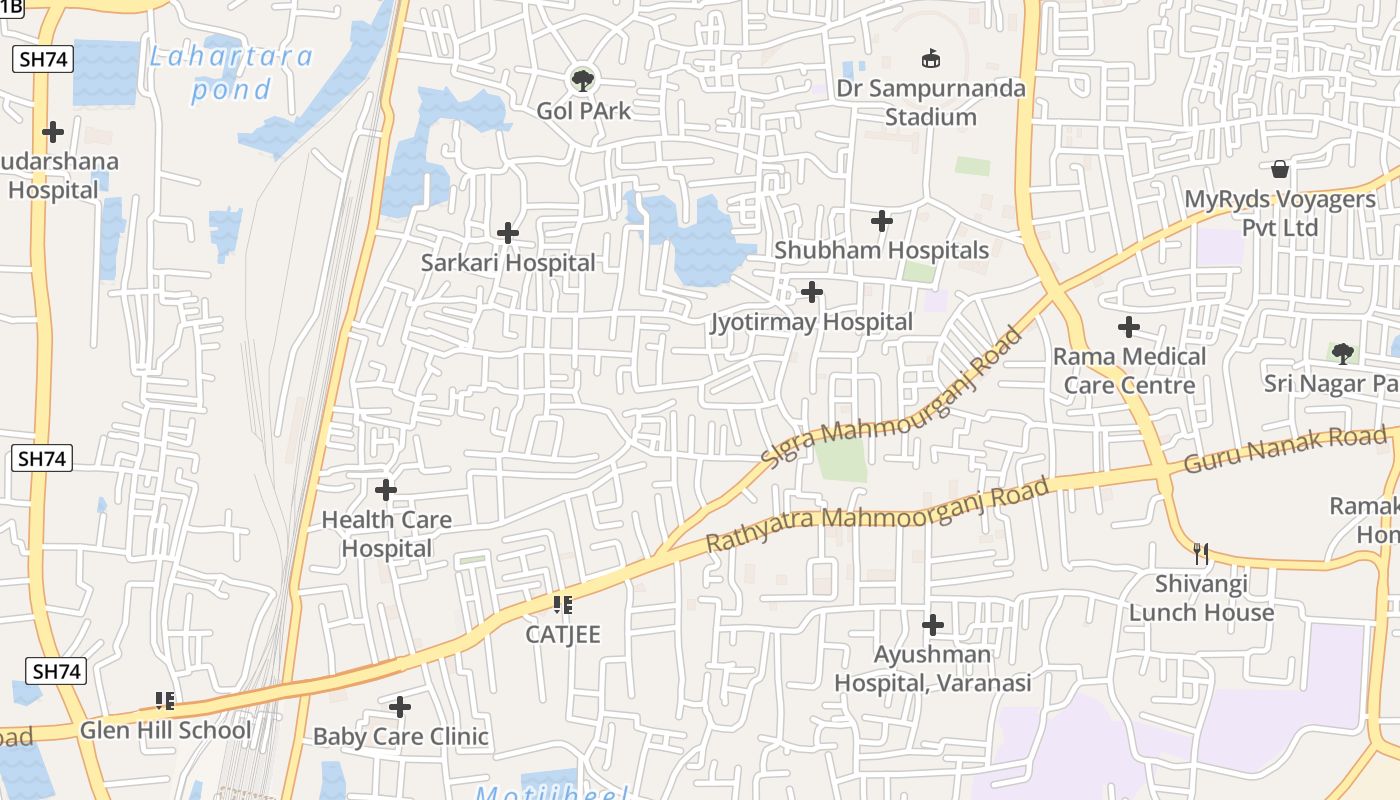
Task: Tap the Ayushman Hospital, Varanasi marker
Action: click(933, 625)
